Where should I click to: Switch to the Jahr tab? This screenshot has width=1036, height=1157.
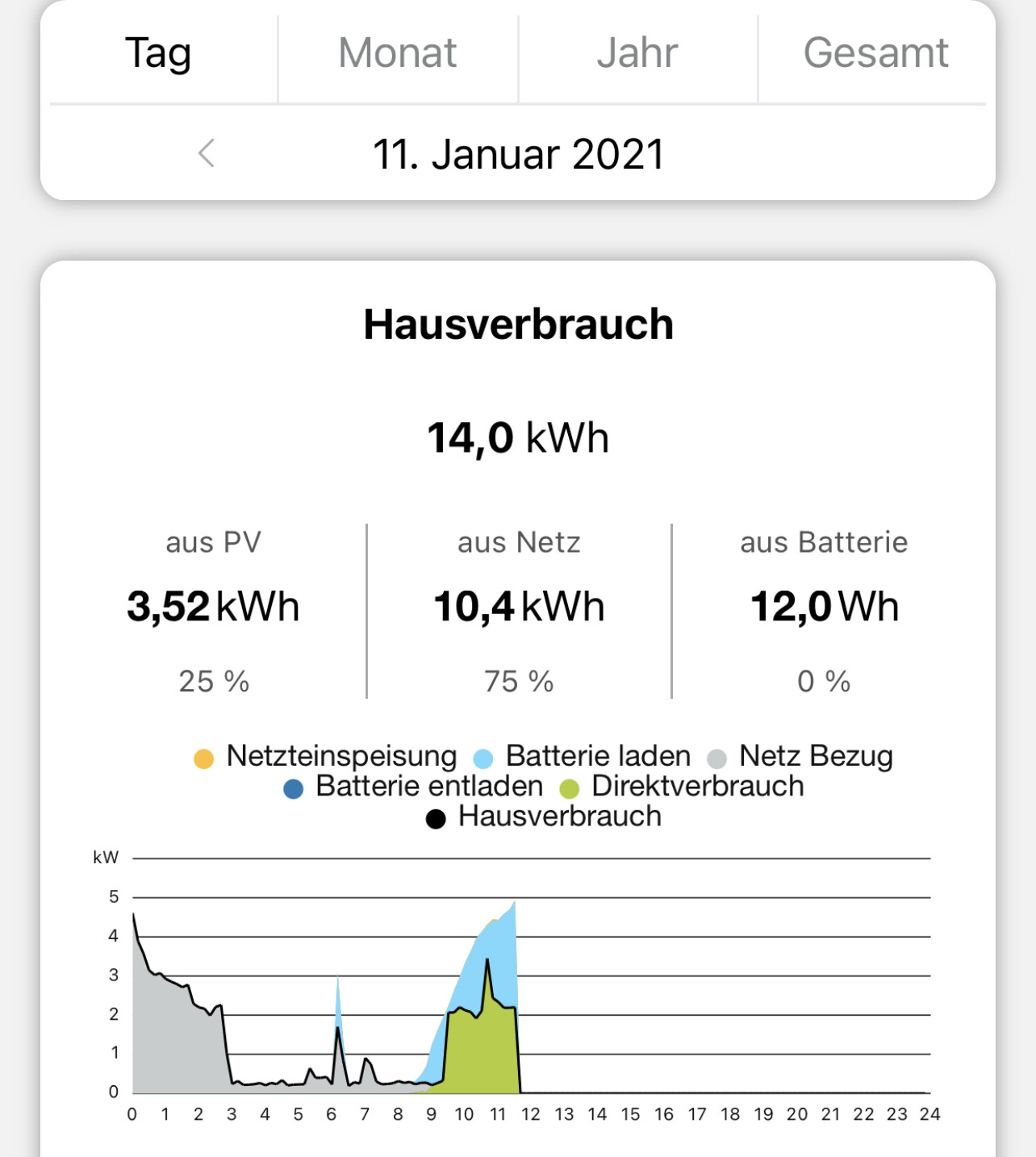(x=637, y=53)
